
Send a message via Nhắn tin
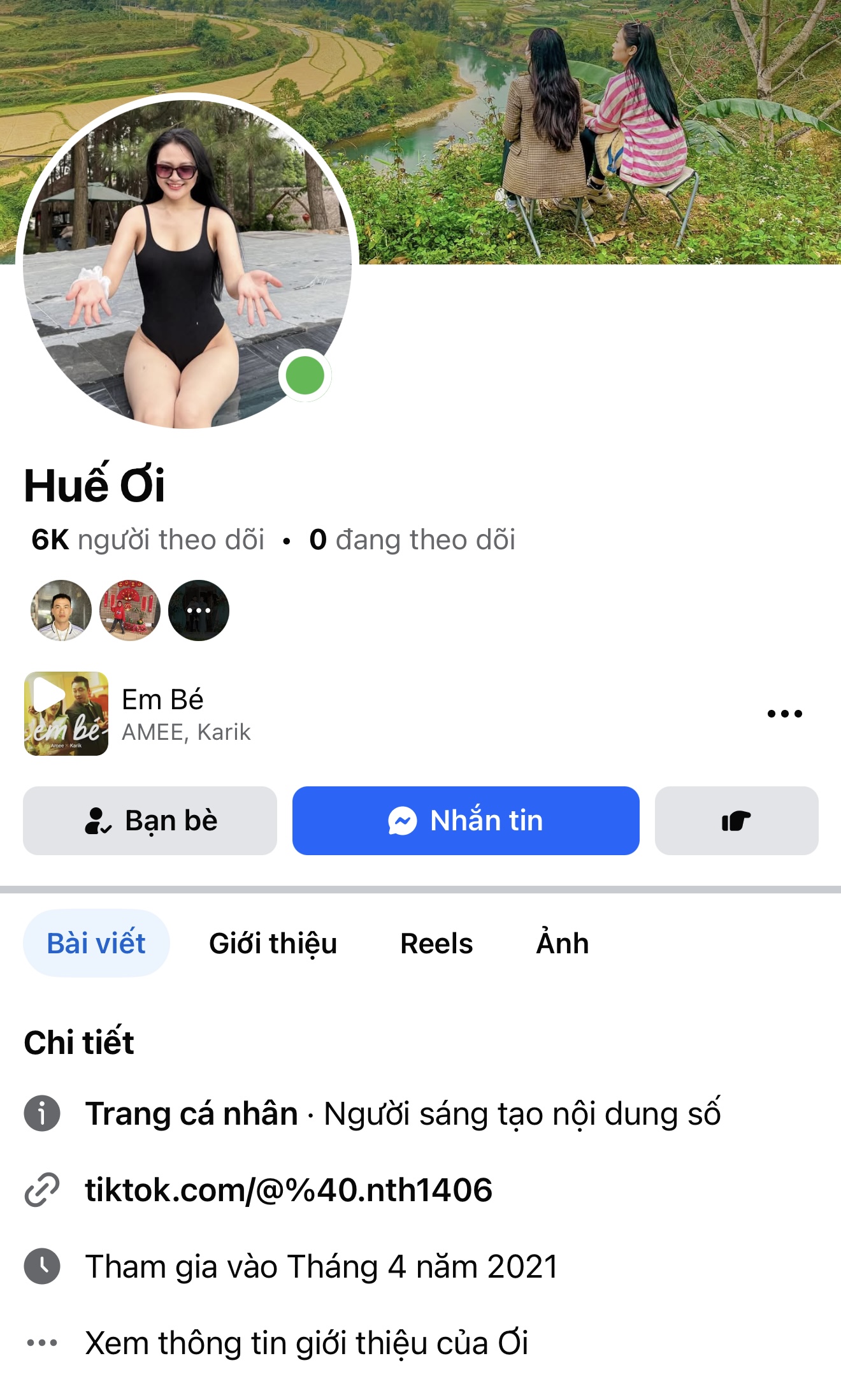point(466,821)
